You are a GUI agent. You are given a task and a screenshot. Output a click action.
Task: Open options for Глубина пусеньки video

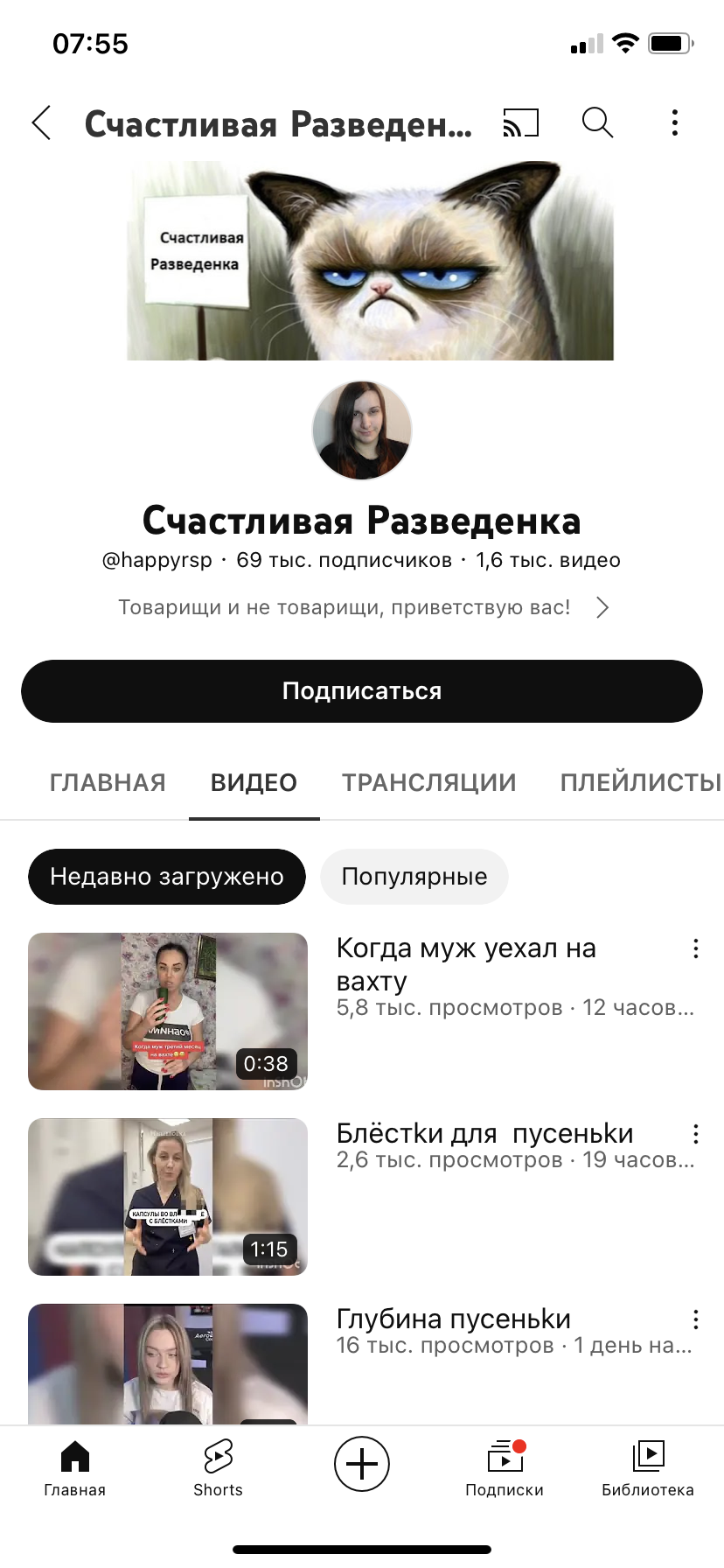click(695, 1319)
